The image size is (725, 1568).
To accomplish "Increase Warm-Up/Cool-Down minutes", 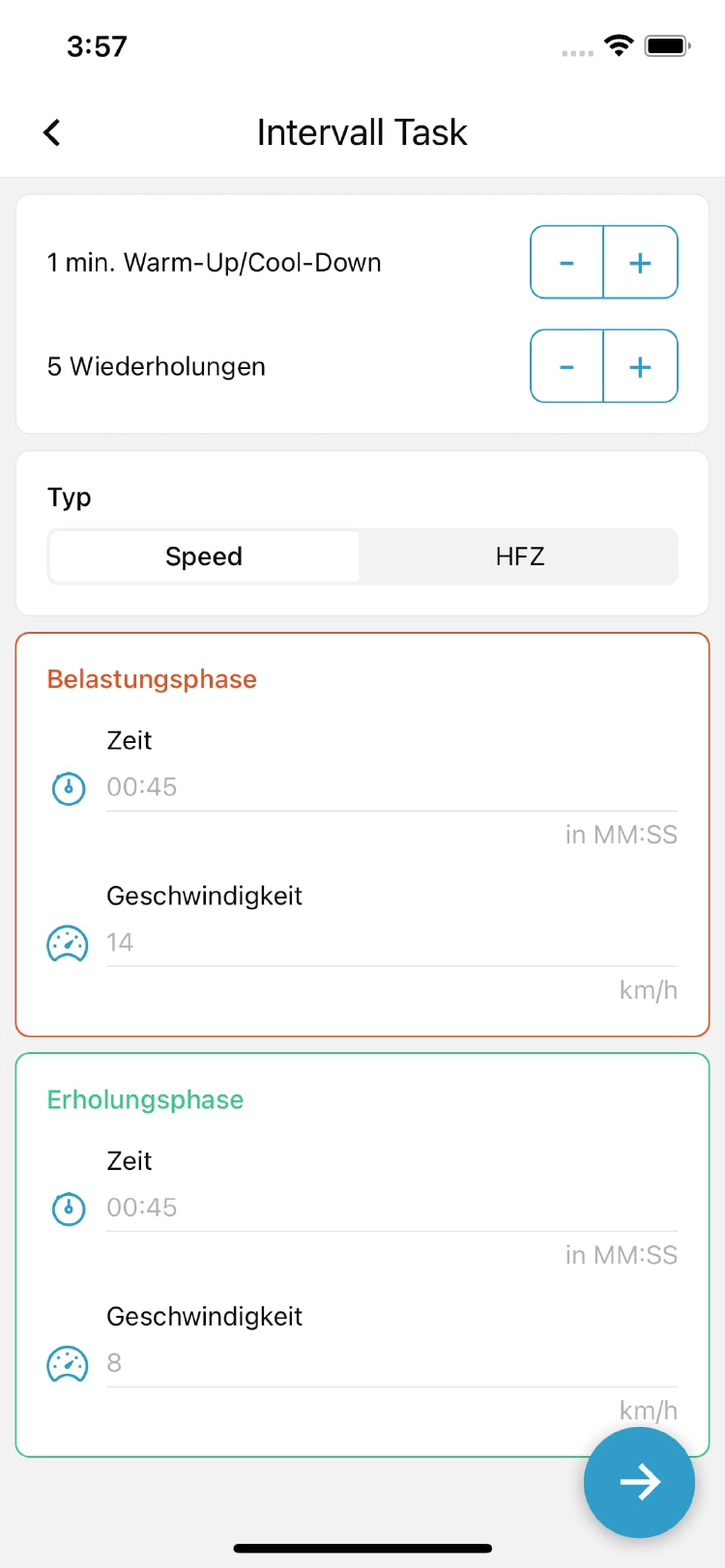I will [x=640, y=263].
